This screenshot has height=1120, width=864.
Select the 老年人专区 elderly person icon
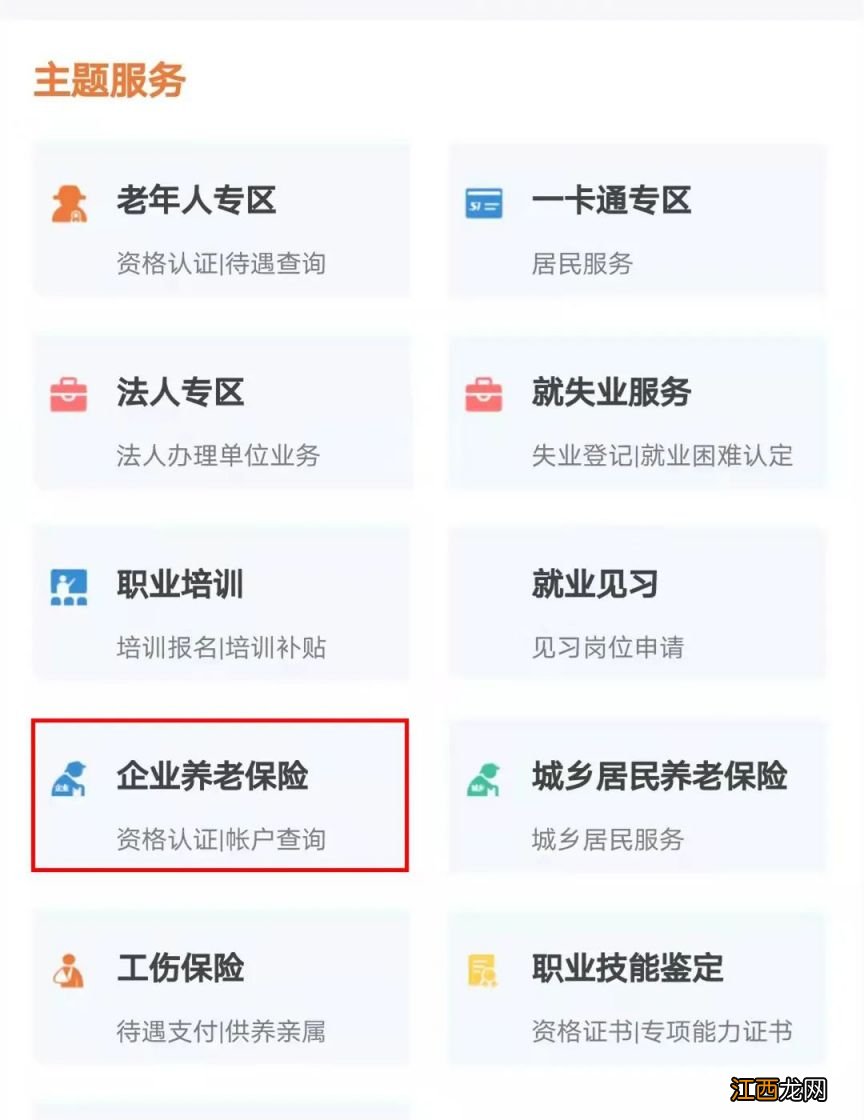click(x=67, y=201)
